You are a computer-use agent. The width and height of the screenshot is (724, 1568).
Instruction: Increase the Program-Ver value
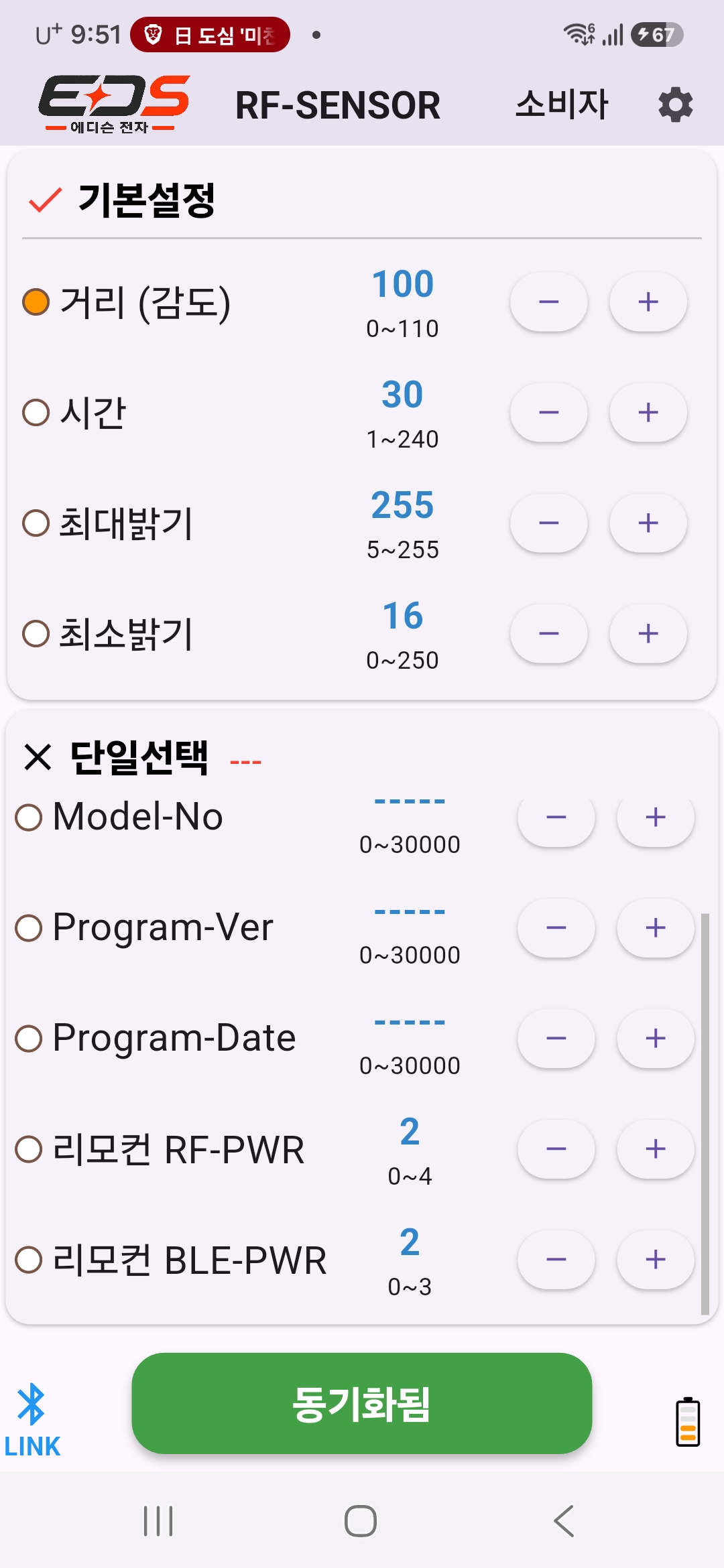pos(656,928)
